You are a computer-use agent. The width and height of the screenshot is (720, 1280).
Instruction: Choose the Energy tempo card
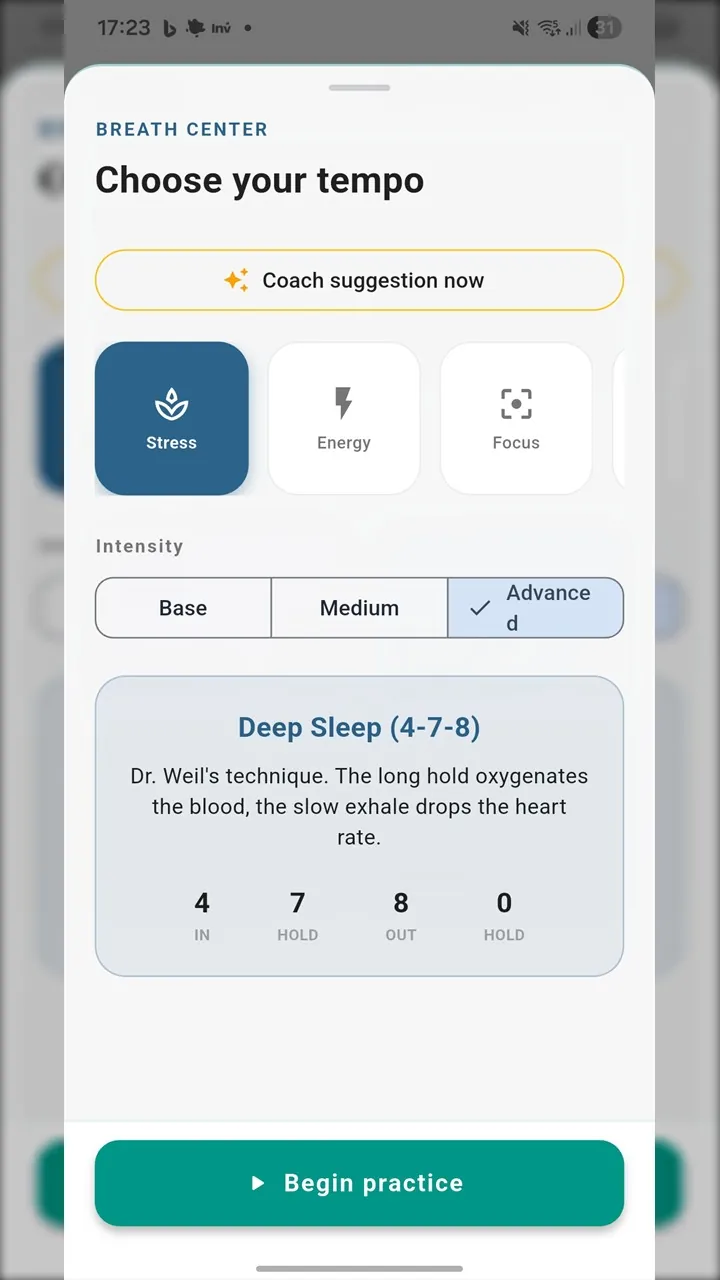pyautogui.click(x=344, y=418)
